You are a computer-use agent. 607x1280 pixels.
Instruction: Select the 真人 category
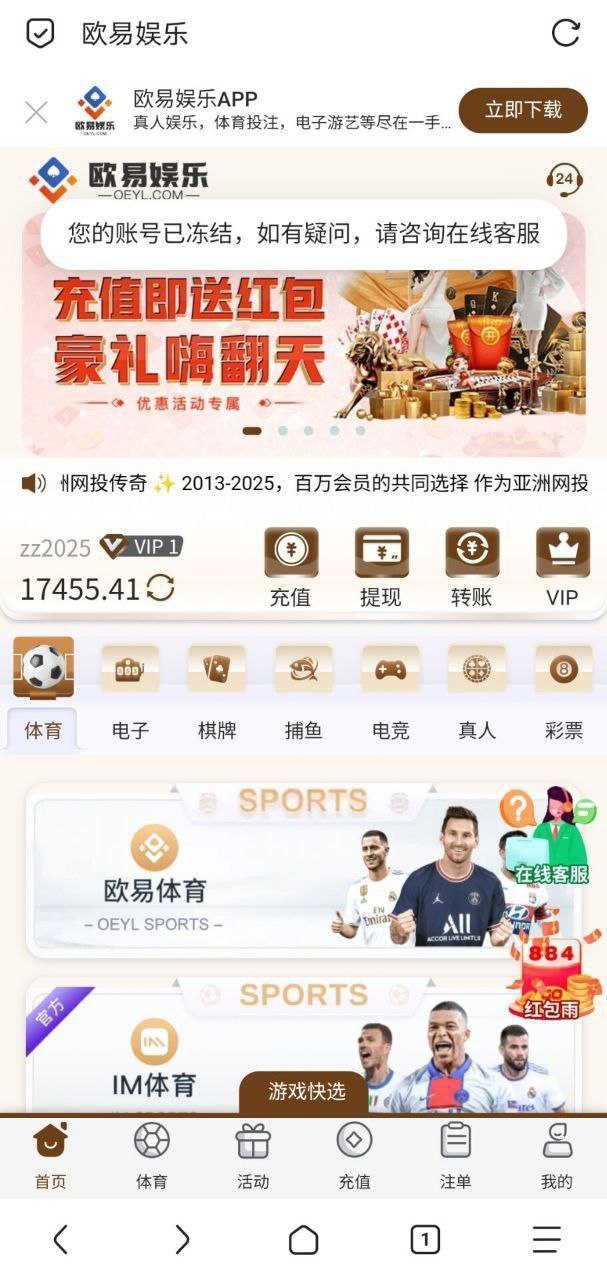pyautogui.click(x=477, y=689)
